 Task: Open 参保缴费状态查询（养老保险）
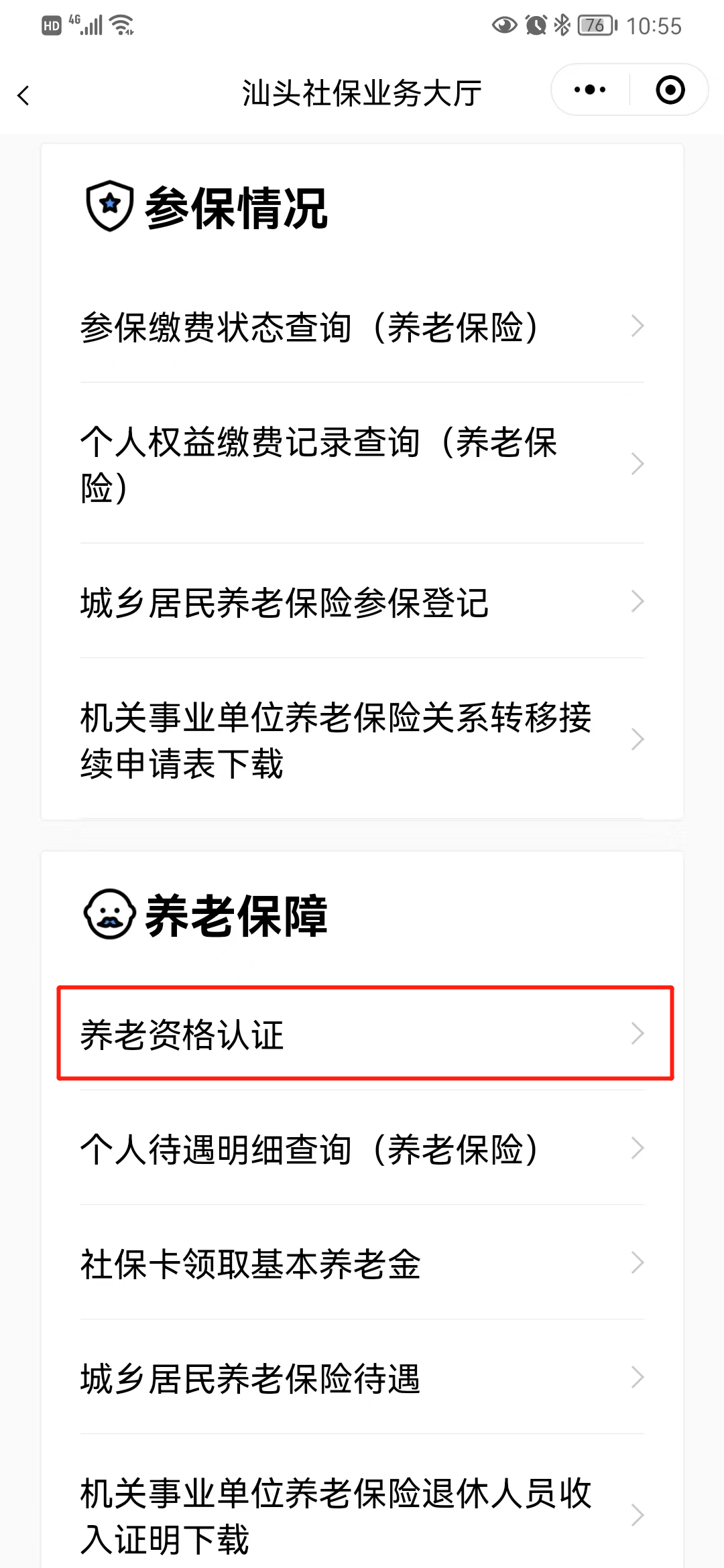[362, 327]
